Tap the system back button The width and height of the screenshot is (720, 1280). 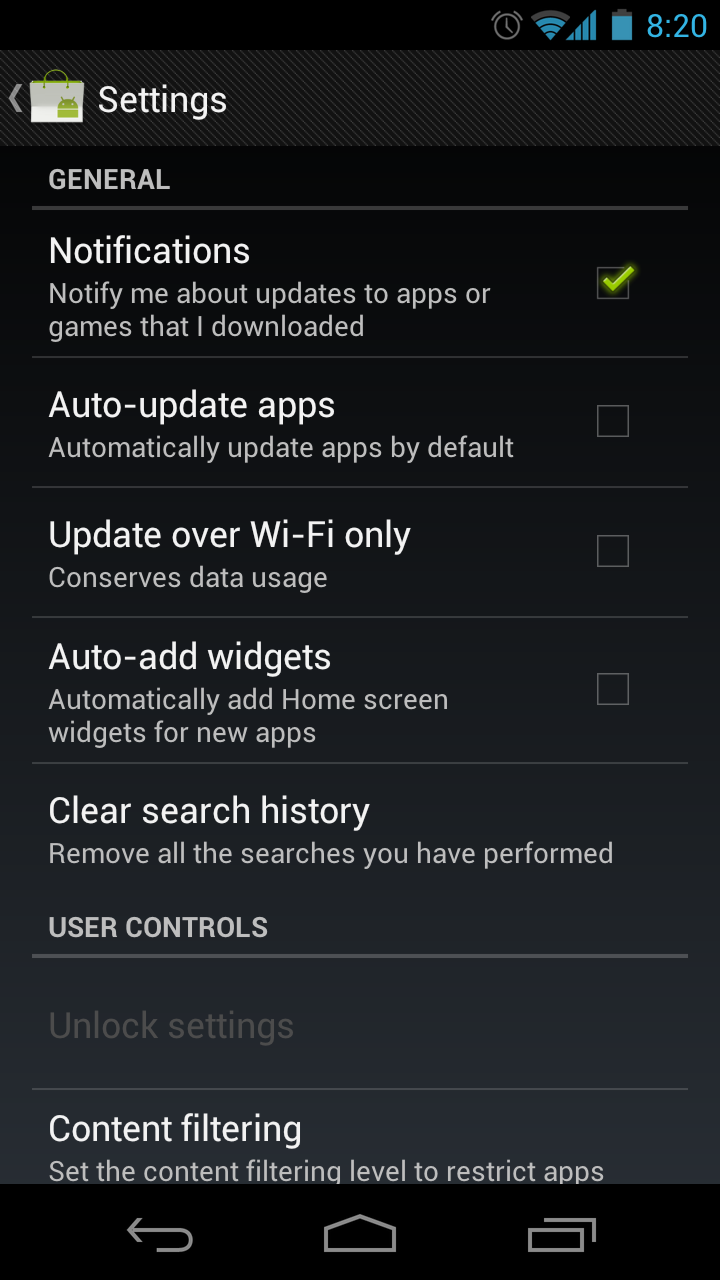[160, 1235]
